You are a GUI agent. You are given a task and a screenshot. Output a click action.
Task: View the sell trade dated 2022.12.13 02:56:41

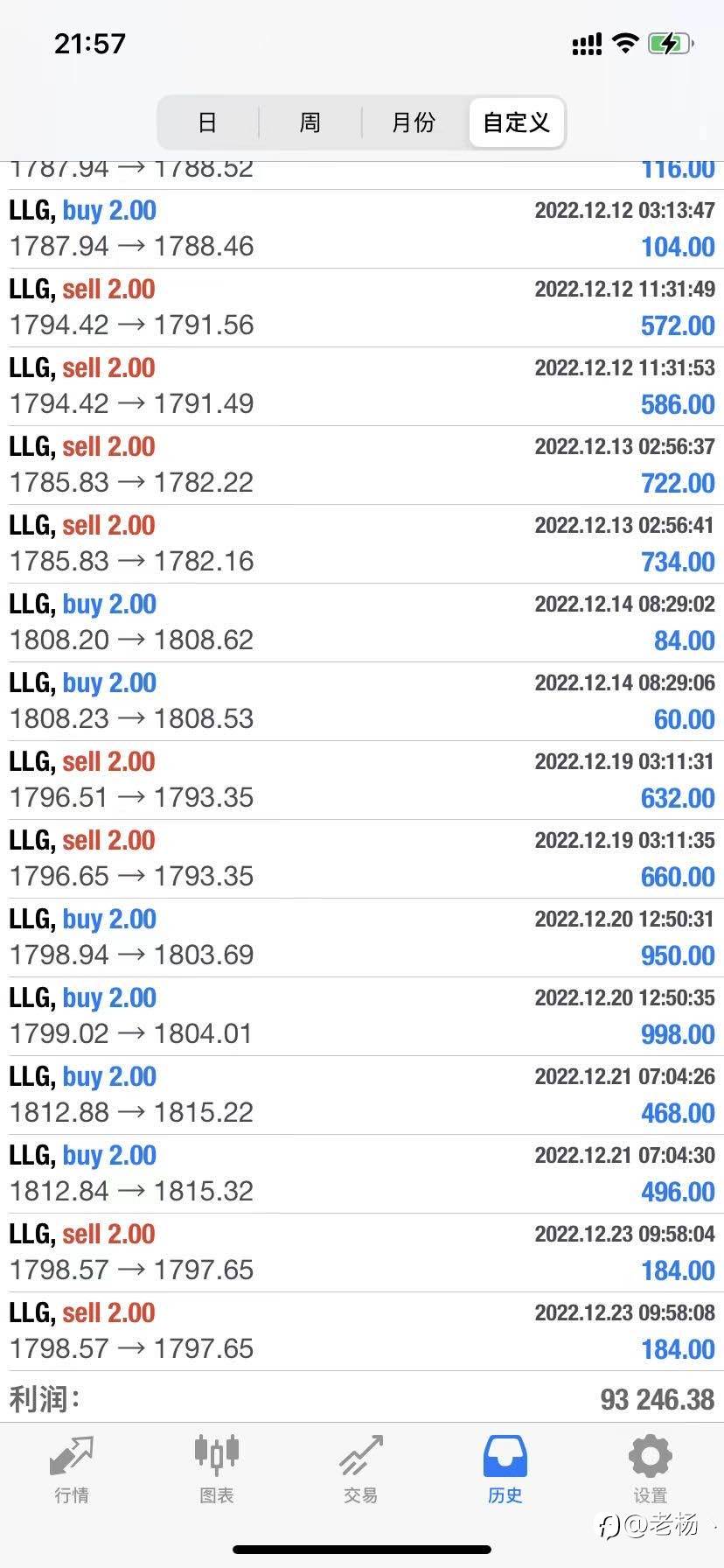(362, 544)
